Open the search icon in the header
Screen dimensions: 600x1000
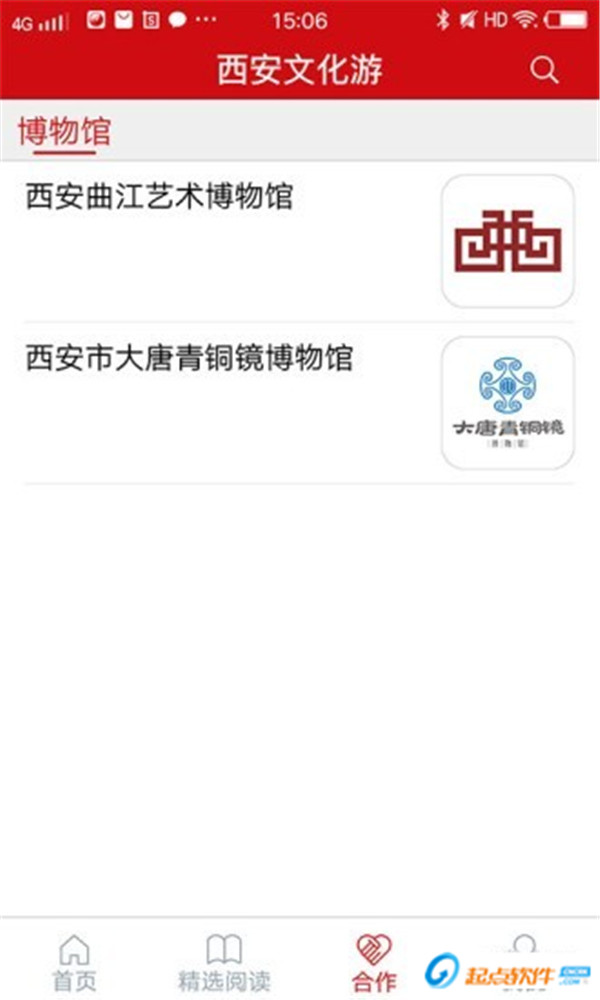pos(544,70)
